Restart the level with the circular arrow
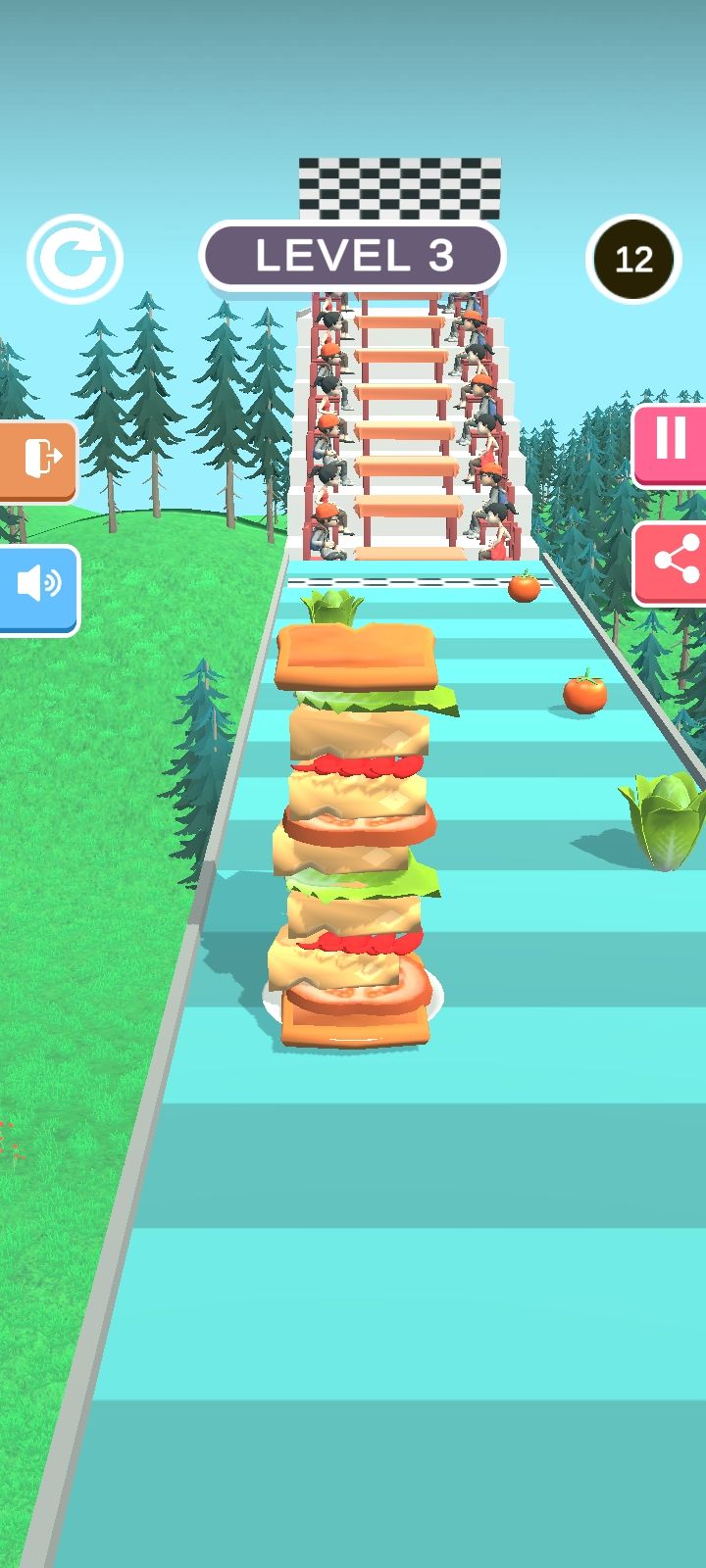This screenshot has width=706, height=1568. (x=75, y=259)
